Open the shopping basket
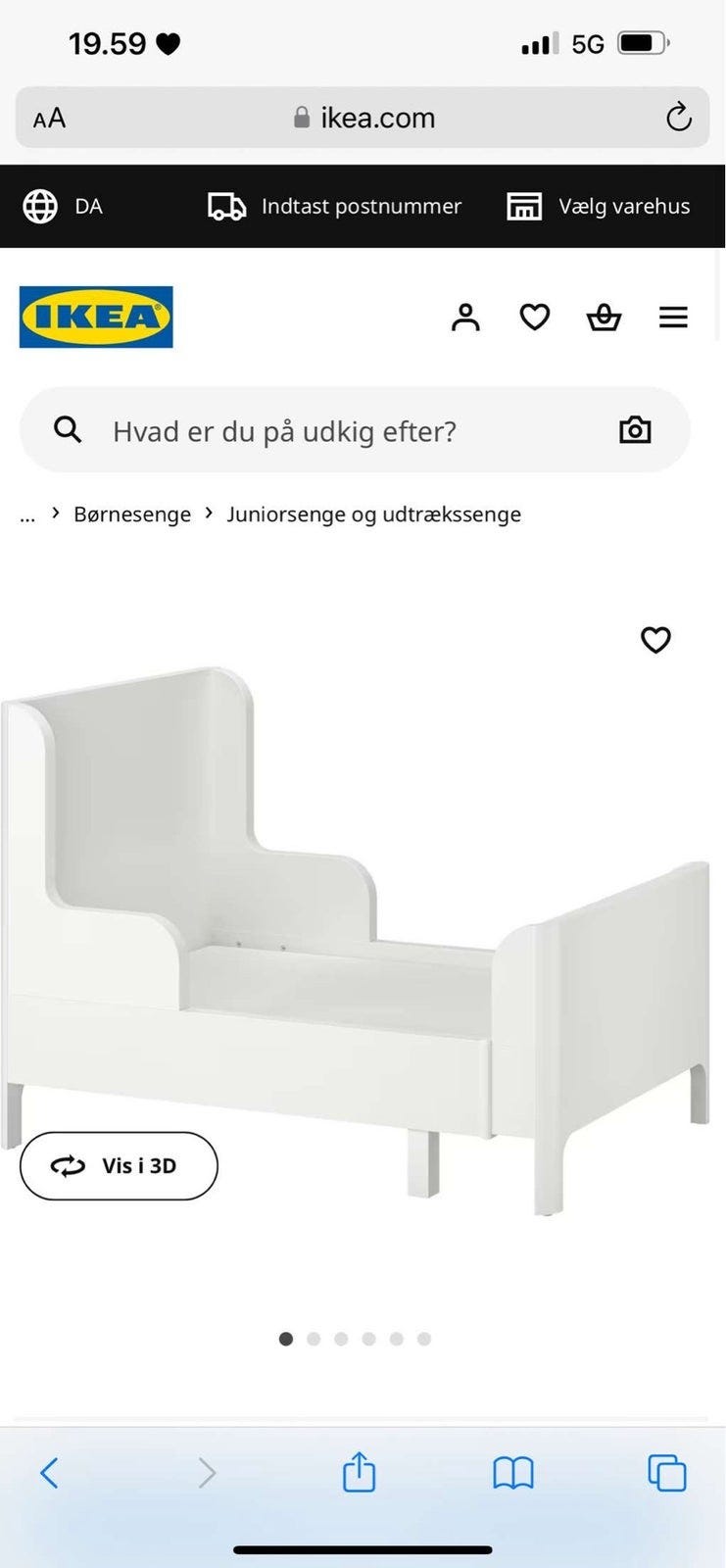 [605, 317]
